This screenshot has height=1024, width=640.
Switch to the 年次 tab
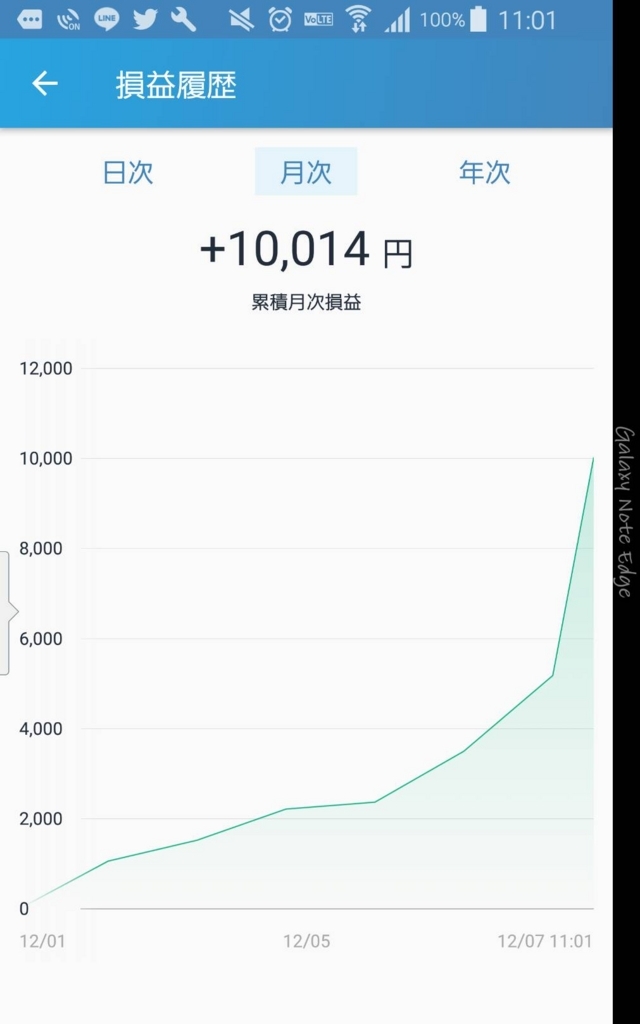484,172
